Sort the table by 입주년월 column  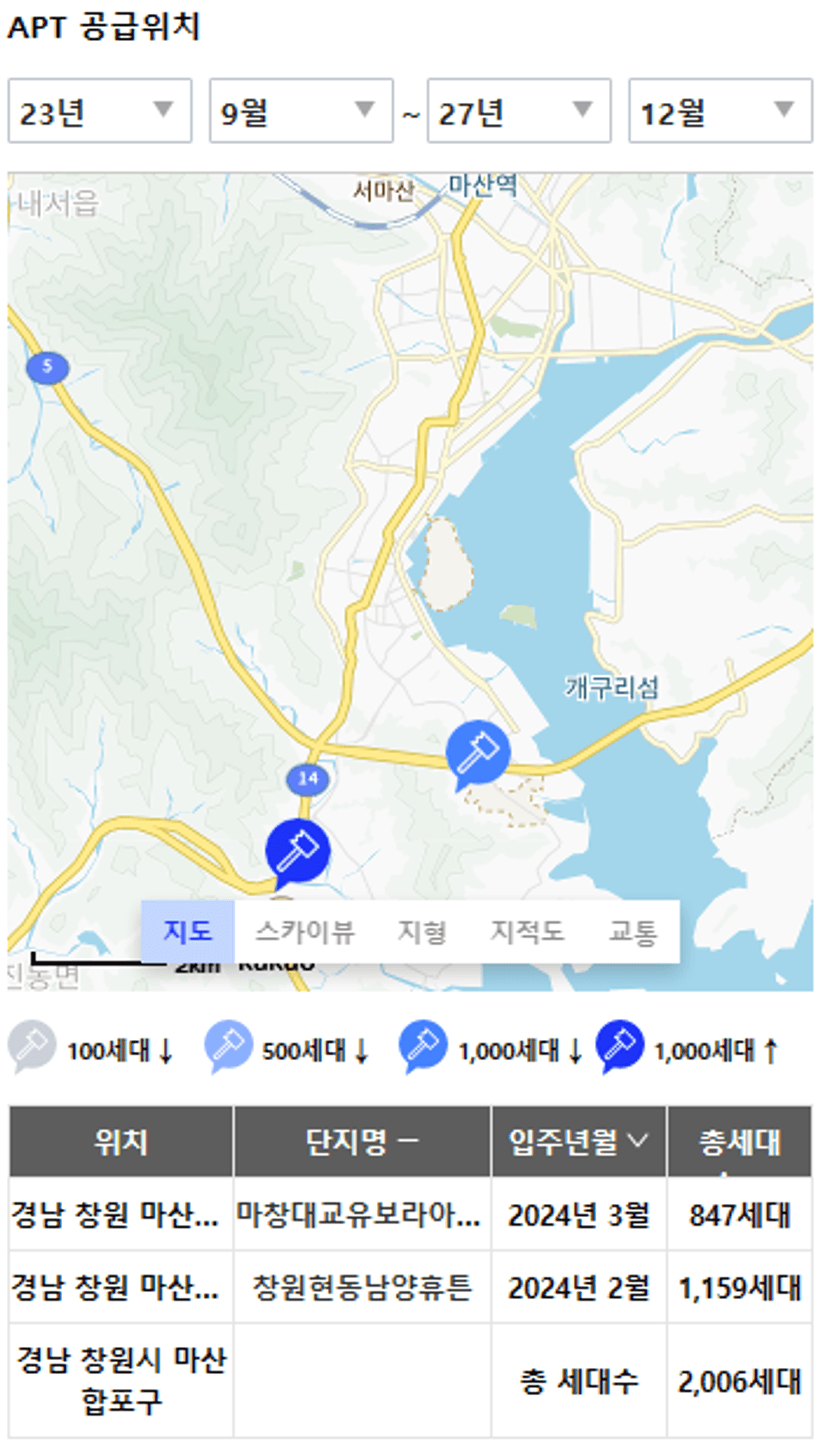(579, 1141)
